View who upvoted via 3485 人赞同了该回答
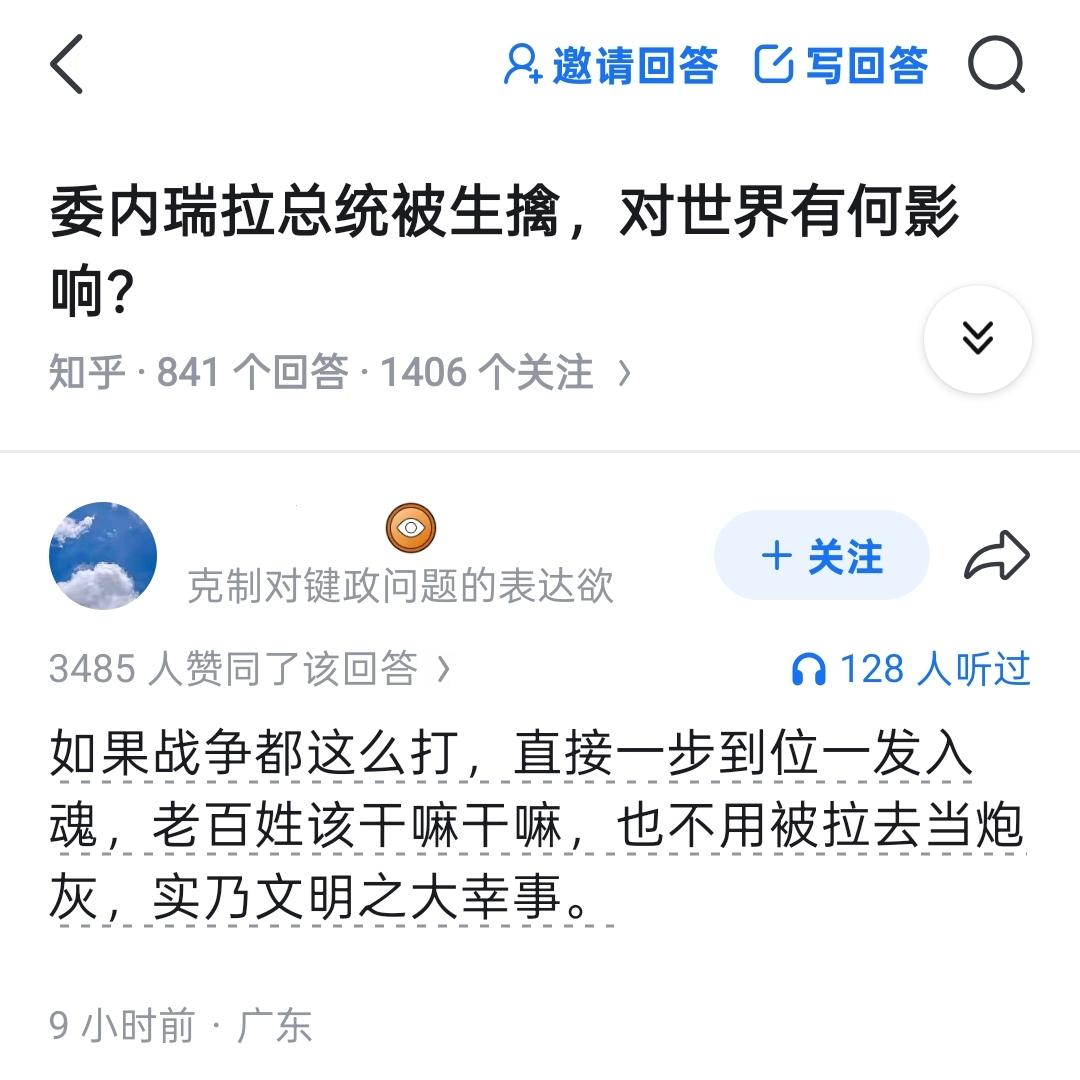The width and height of the screenshot is (1080, 1080). [x=250, y=669]
